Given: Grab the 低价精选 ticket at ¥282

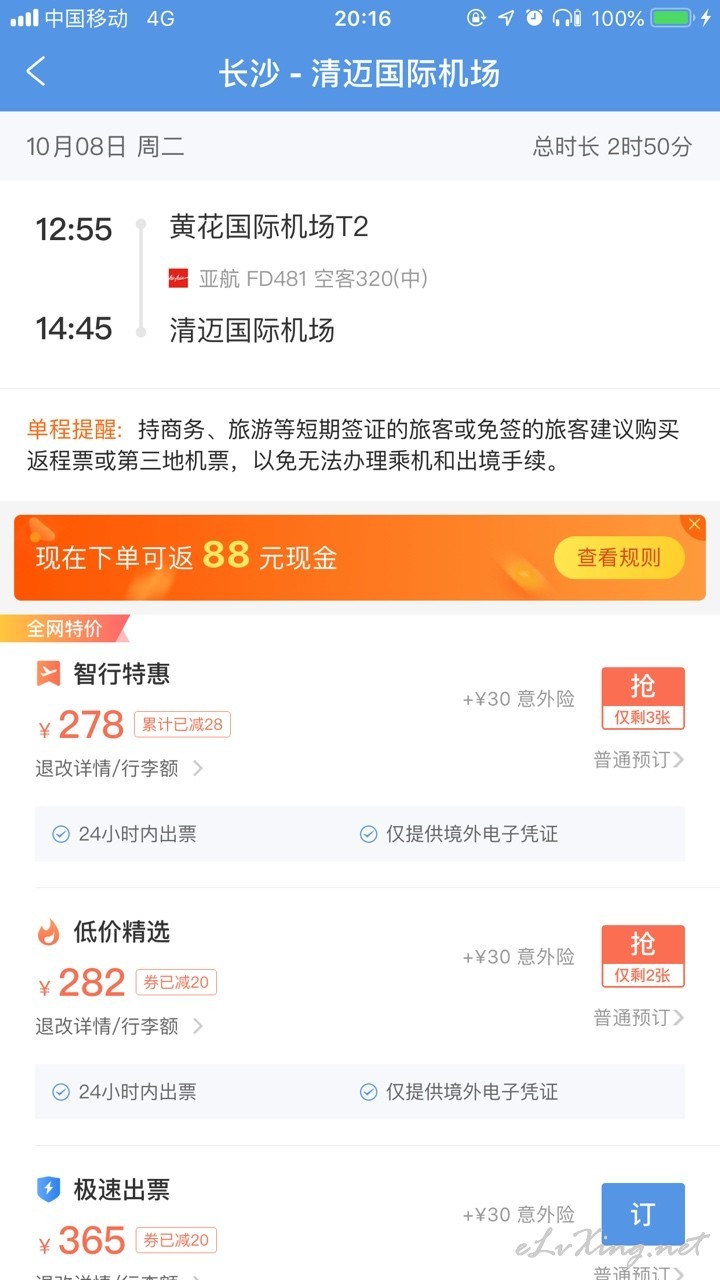Looking at the screenshot, I should [643, 956].
